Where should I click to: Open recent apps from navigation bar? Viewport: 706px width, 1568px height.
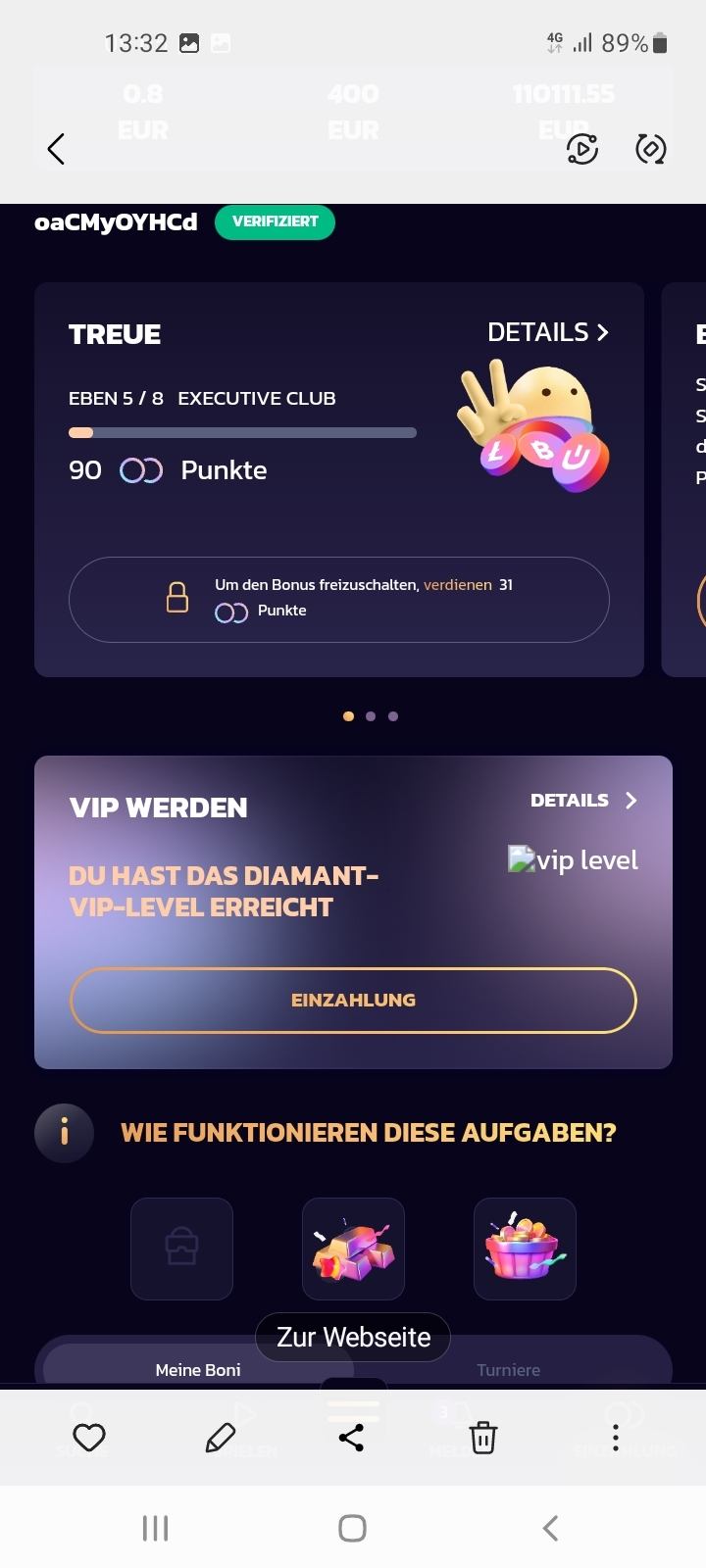point(156,1528)
